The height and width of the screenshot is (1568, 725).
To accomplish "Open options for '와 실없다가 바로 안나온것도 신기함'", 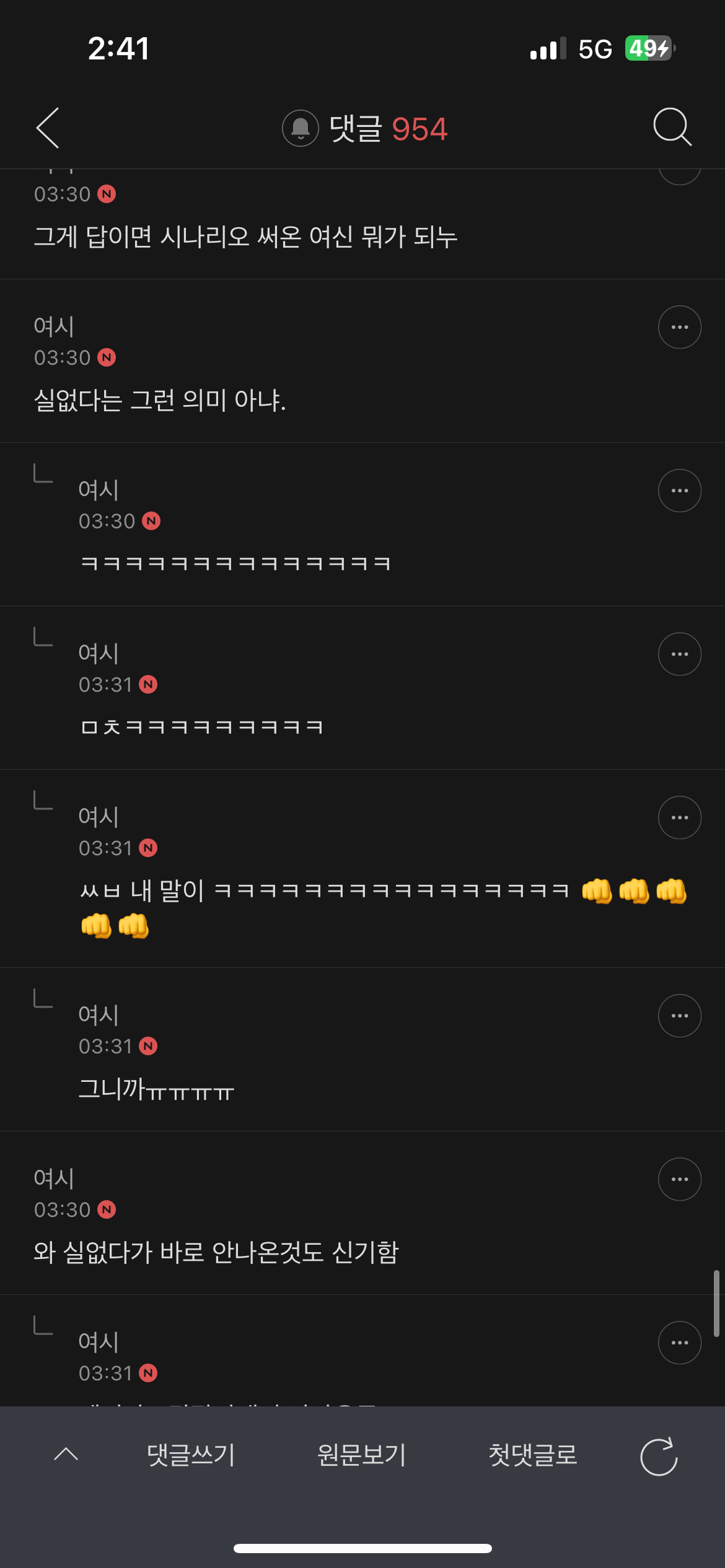I will point(679,1179).
